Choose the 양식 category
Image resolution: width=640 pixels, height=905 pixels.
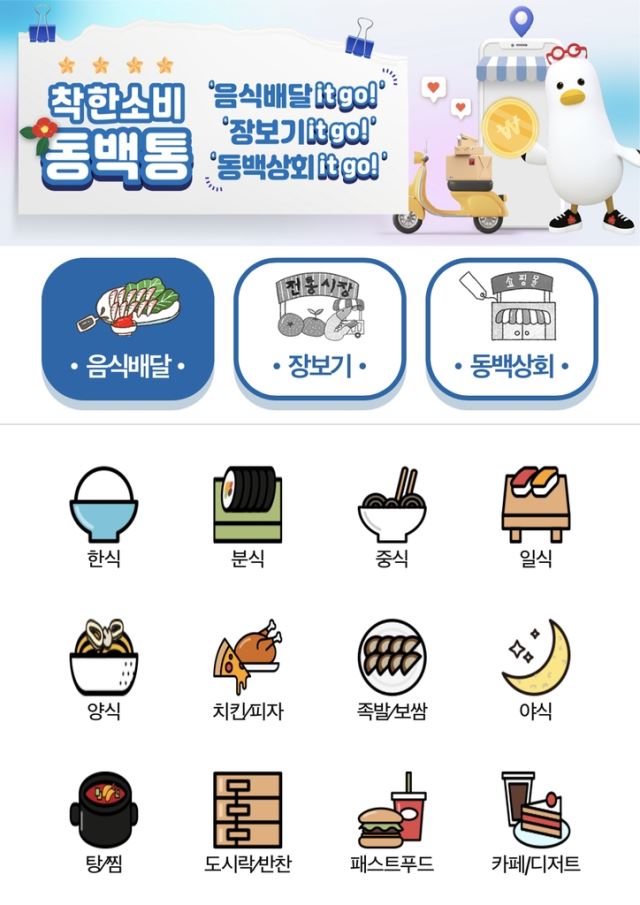[x=104, y=668]
